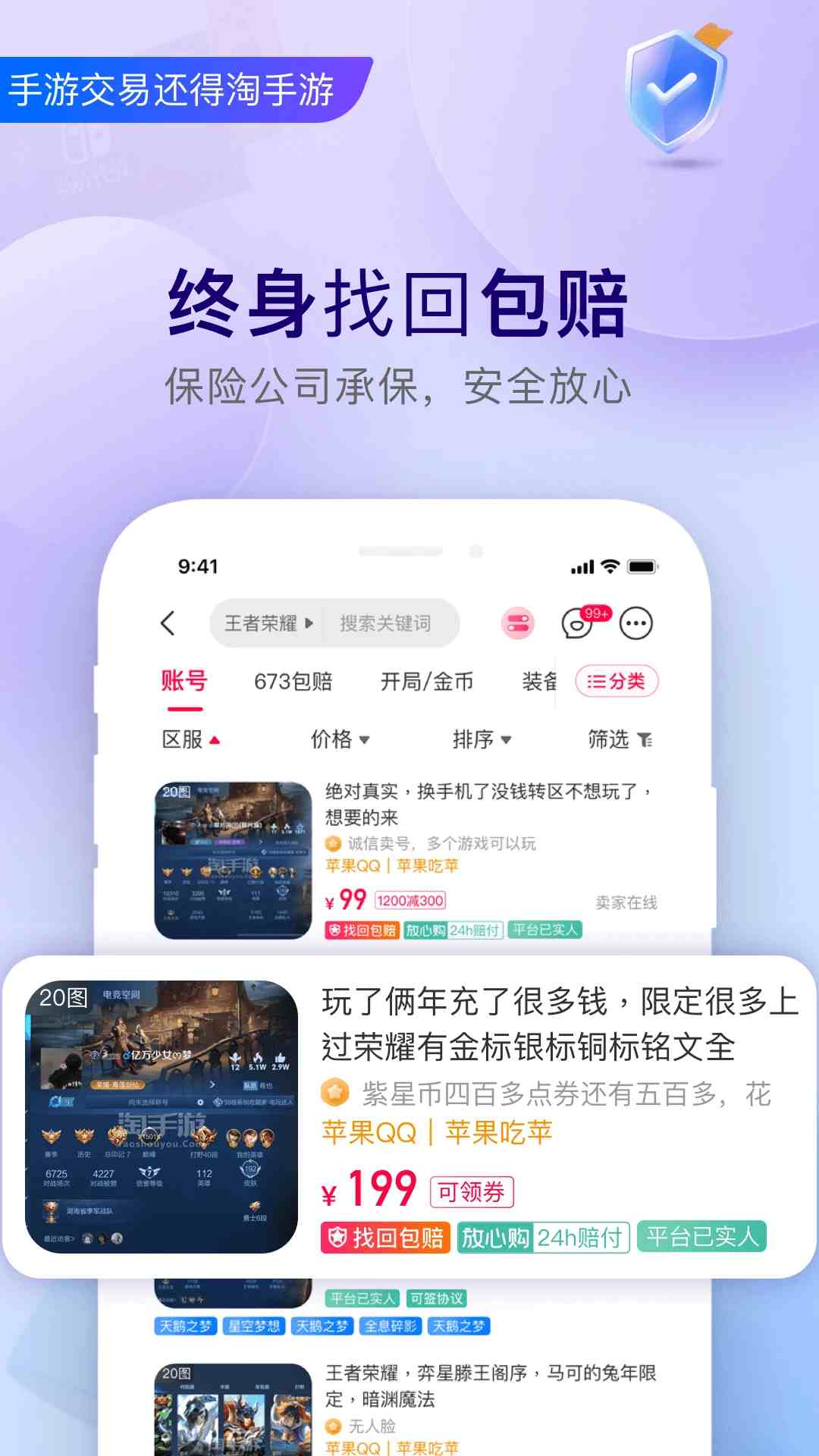
Task: Switch to the 开局/金币 tab
Action: pyautogui.click(x=427, y=681)
